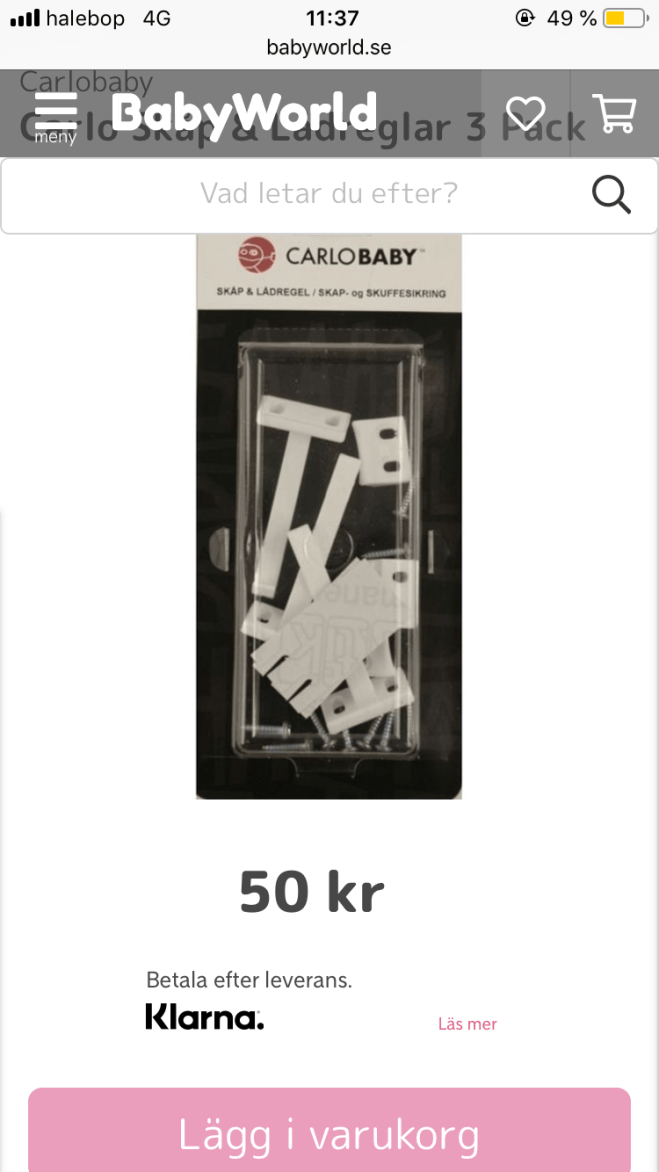Screen dimensions: 659x1172
Task: Tap the babyworld.se address bar
Action: (x=329, y=47)
